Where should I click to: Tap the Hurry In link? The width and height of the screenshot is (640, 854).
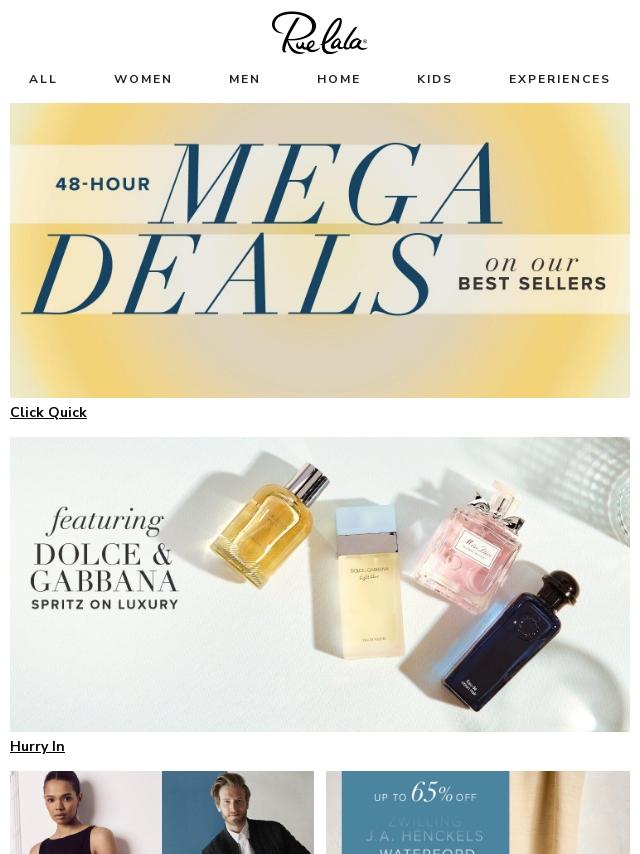pyautogui.click(x=37, y=746)
